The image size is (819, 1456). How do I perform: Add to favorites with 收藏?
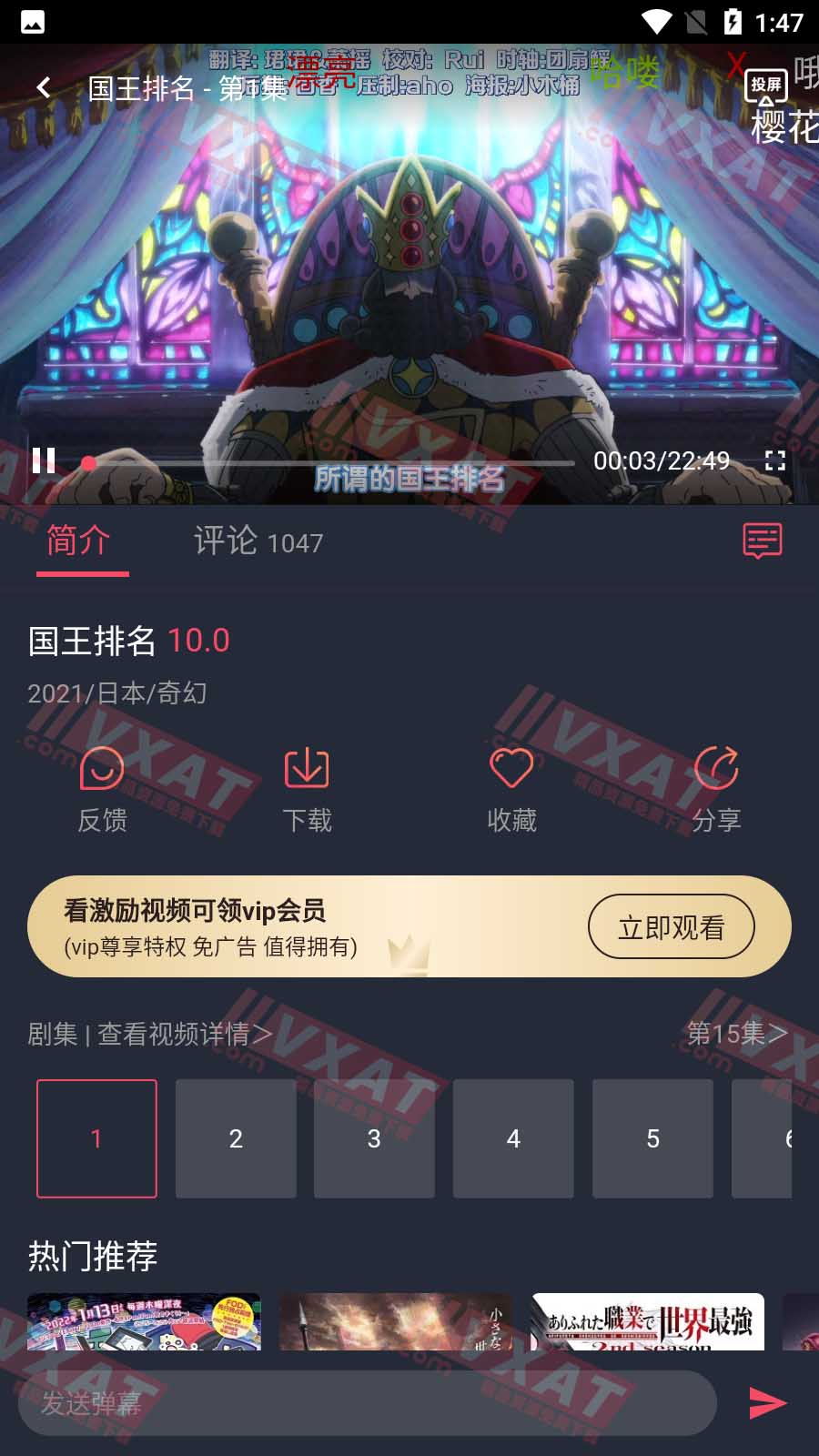(511, 790)
